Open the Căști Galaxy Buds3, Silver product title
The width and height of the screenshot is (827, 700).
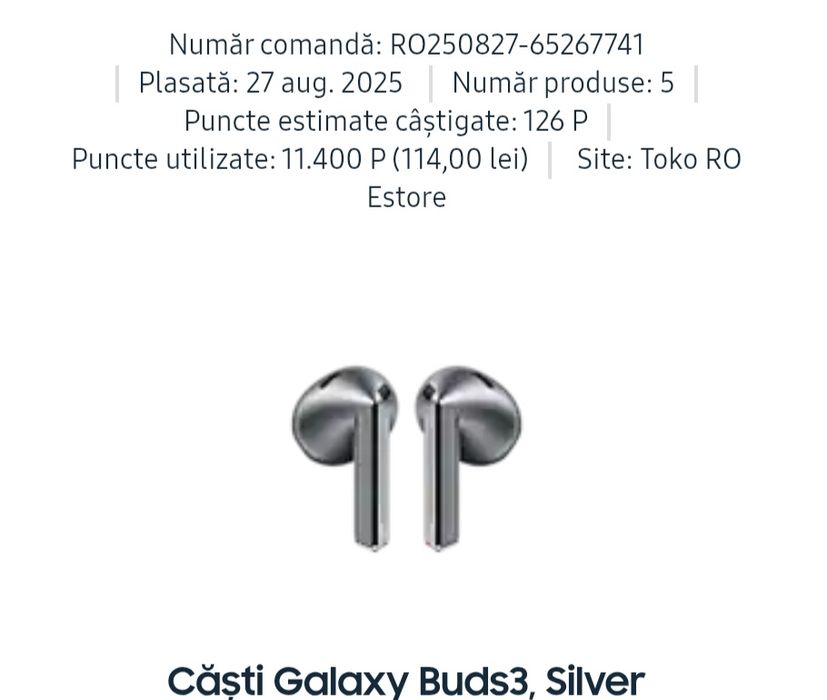(406, 680)
